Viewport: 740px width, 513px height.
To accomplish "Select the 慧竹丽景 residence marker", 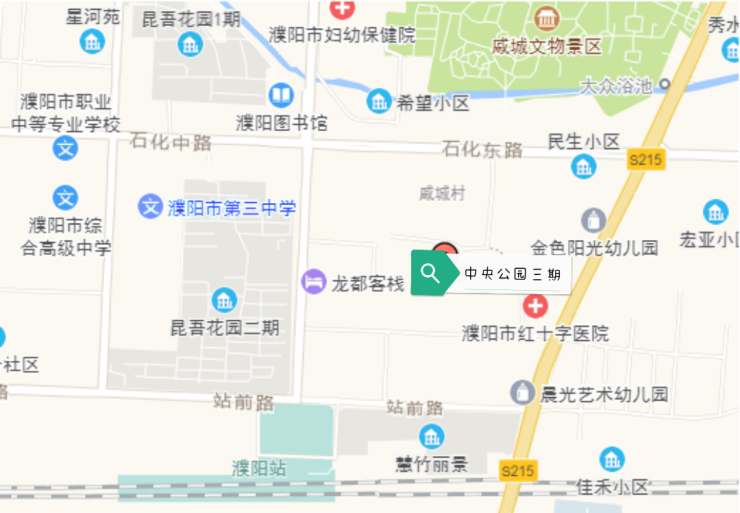I will 431,437.
